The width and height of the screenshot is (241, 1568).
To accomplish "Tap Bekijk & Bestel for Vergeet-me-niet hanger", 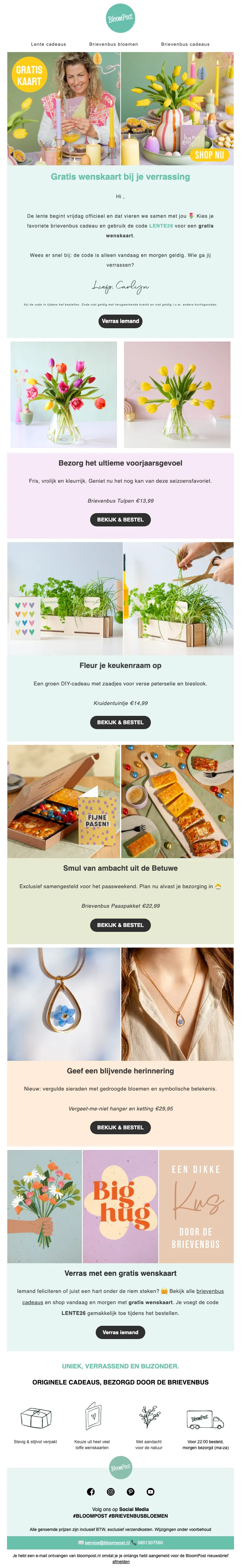I will point(120,1127).
